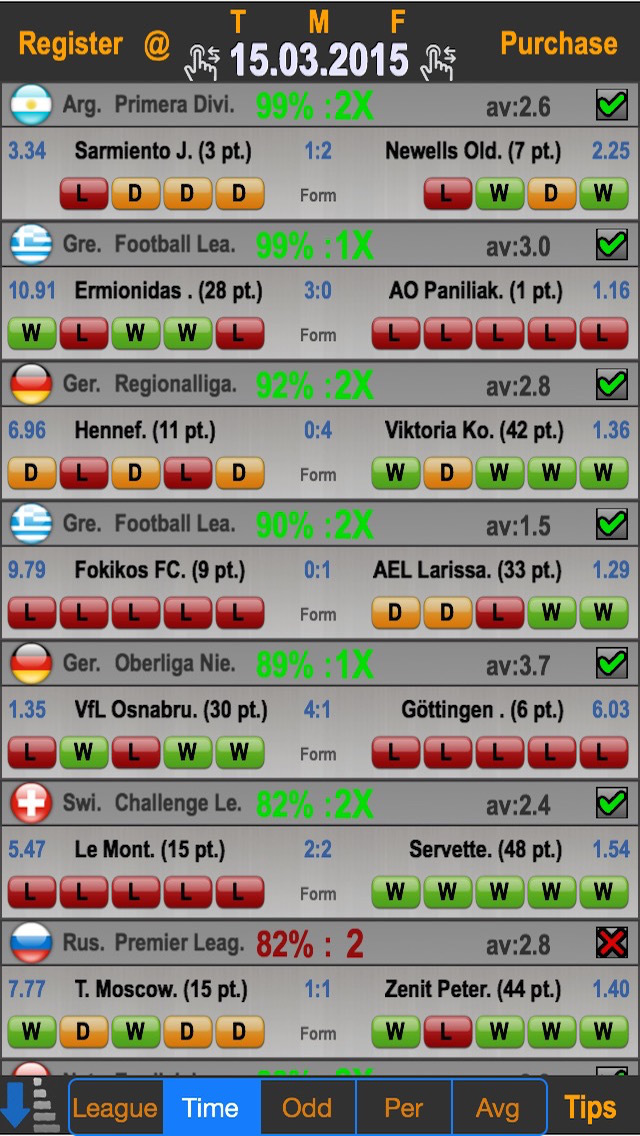
Task: Sort matches by Odd
Action: (308, 1108)
